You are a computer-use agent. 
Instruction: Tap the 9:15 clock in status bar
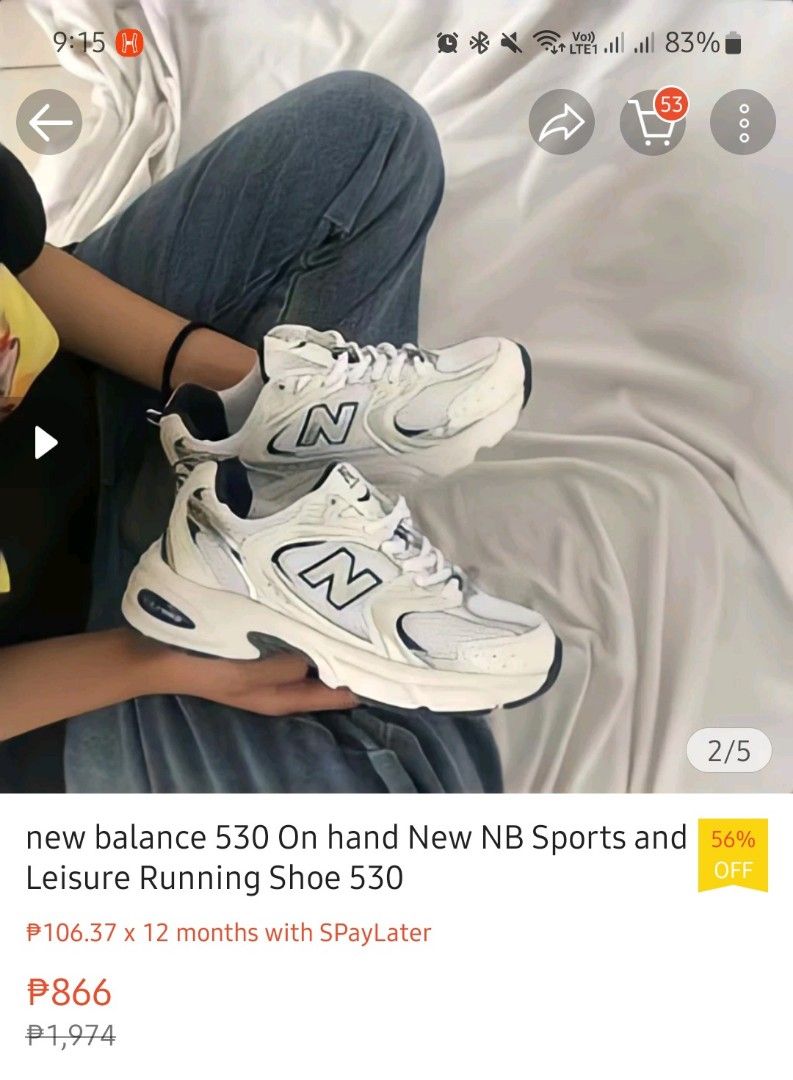click(78, 43)
